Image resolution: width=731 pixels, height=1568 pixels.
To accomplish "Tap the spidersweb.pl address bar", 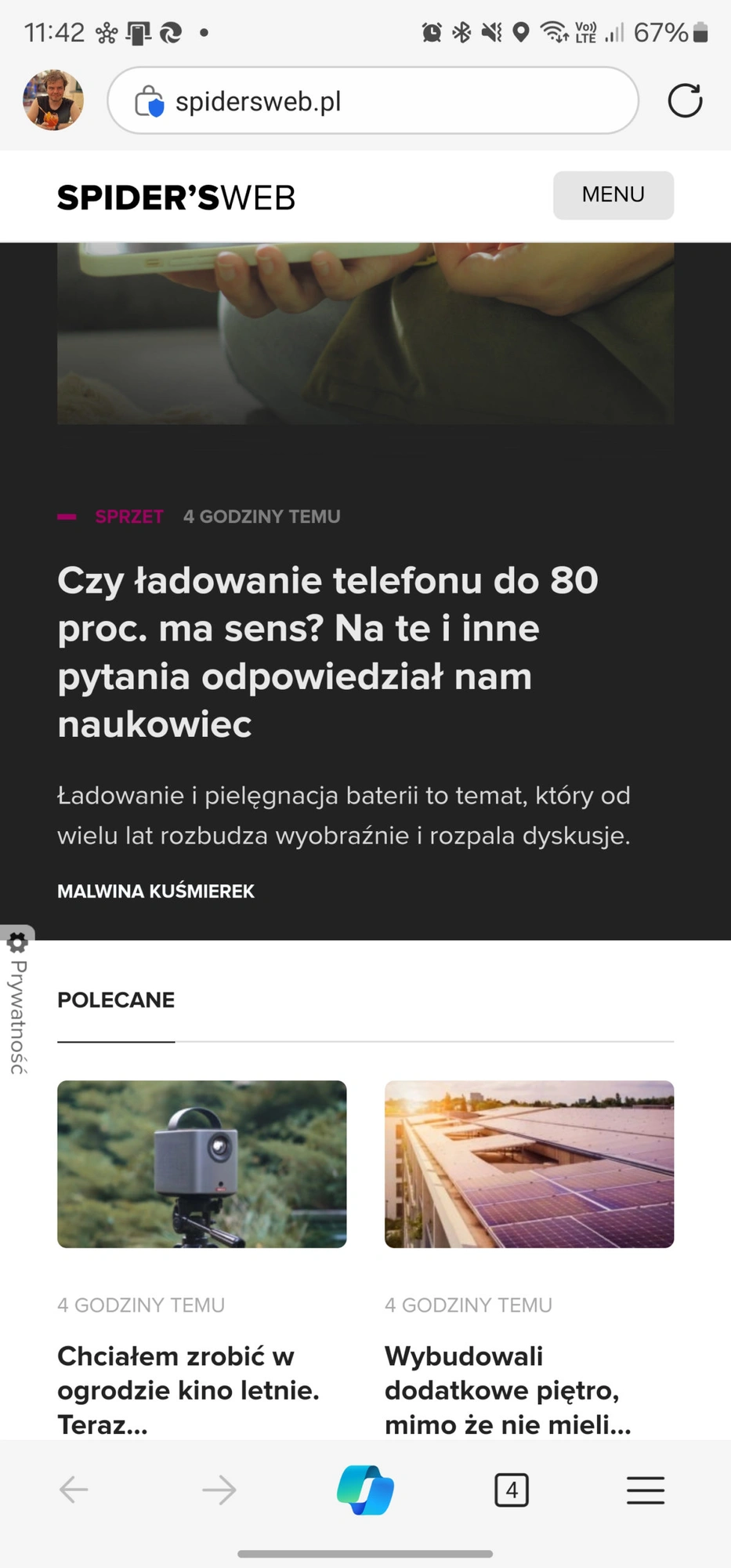I will click(x=373, y=101).
